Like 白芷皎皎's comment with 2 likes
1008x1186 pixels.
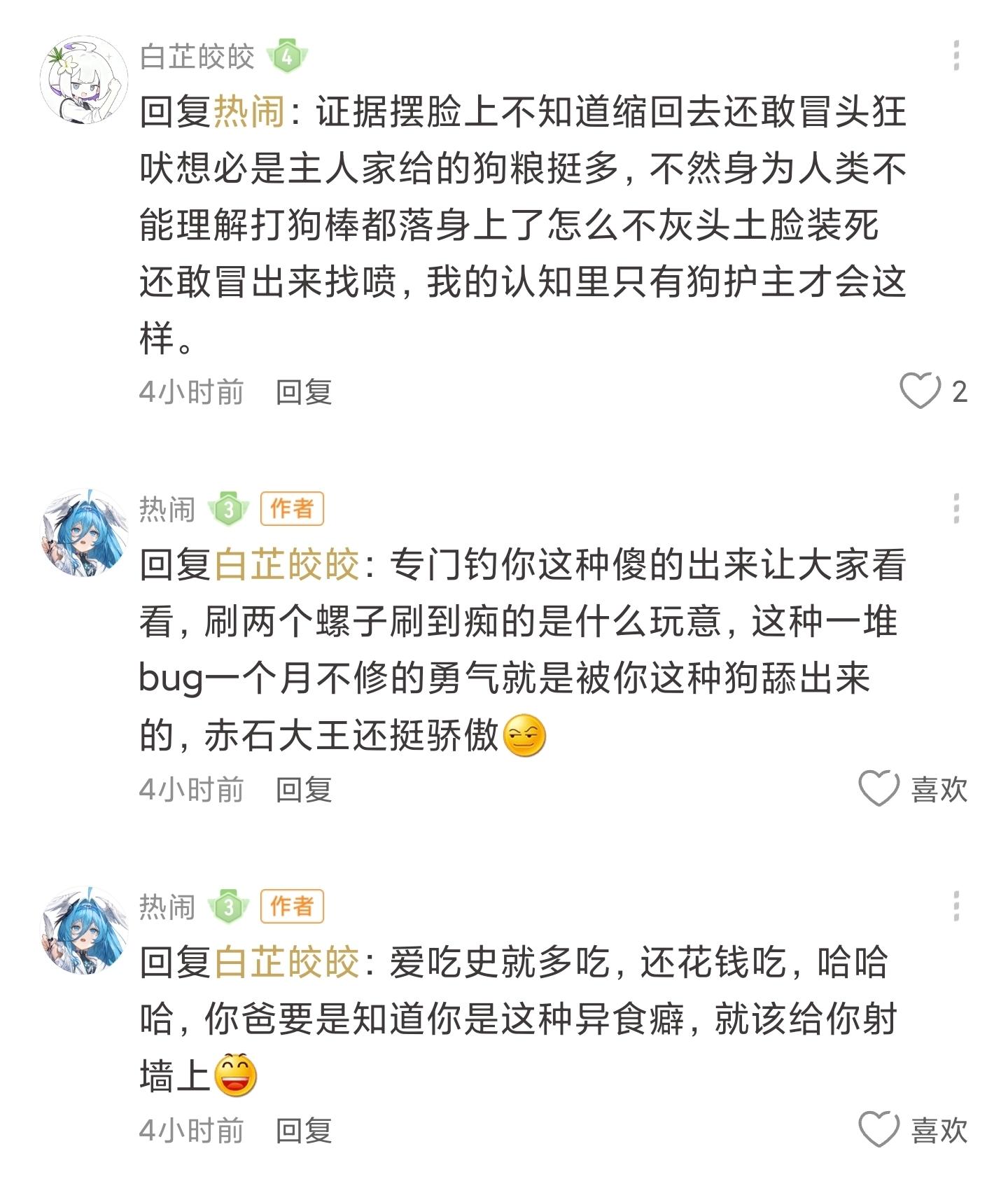920,391
